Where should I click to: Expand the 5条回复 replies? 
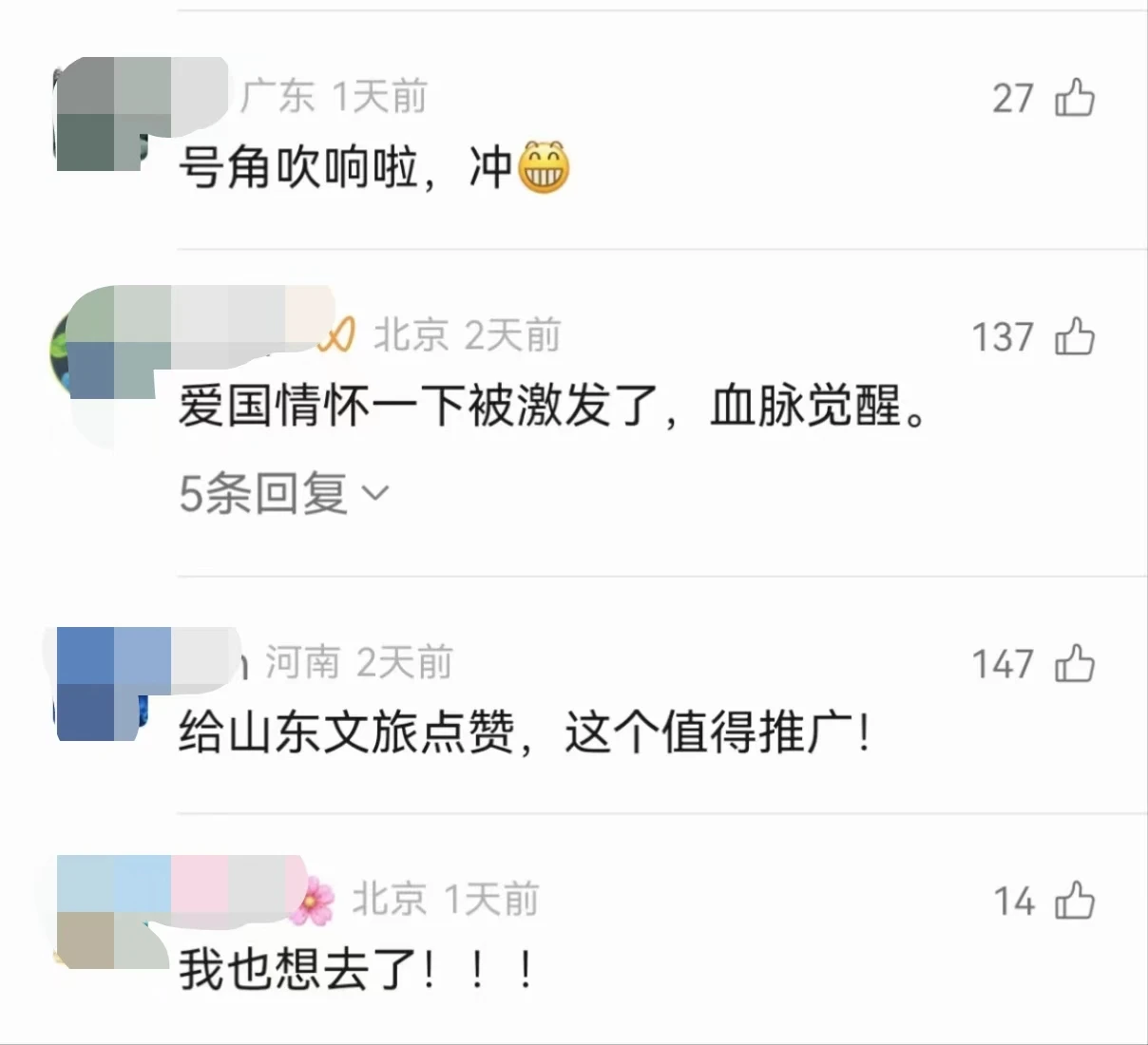pos(284,494)
